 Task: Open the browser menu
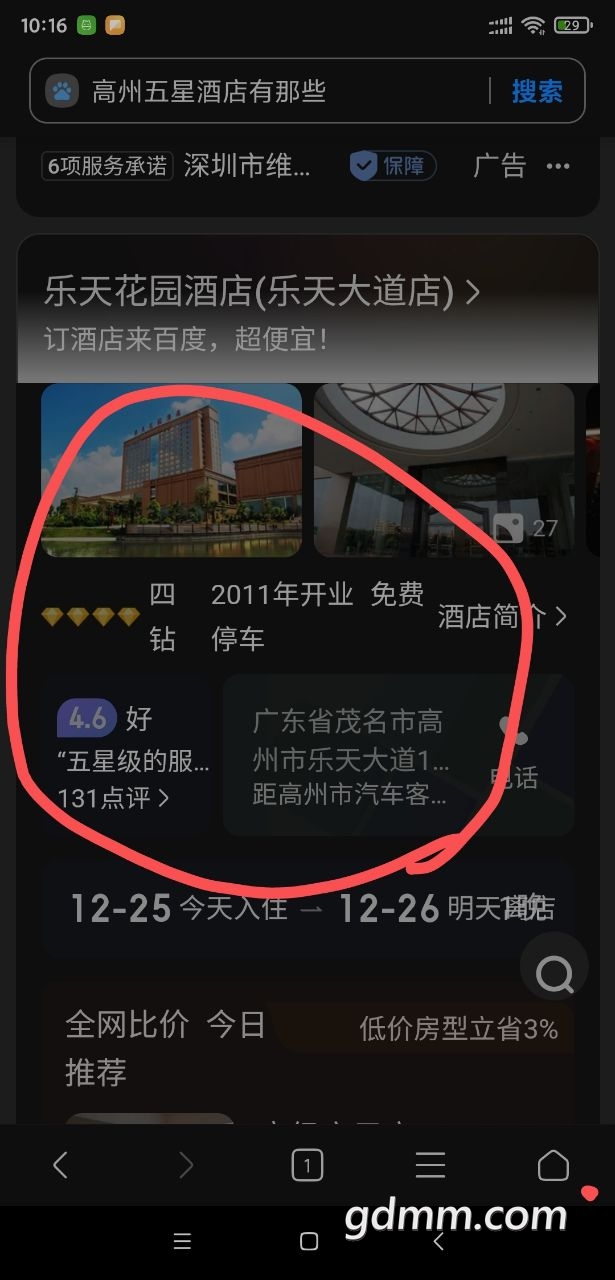pyautogui.click(x=430, y=1165)
